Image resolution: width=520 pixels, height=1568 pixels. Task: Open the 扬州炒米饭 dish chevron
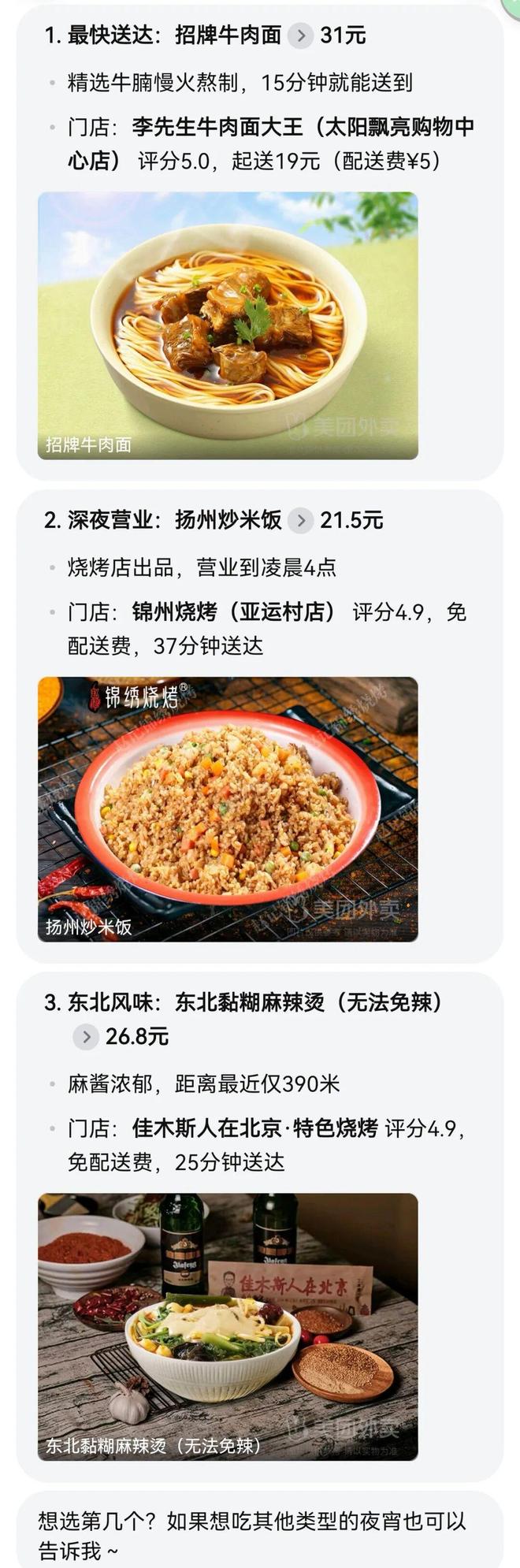300,520
